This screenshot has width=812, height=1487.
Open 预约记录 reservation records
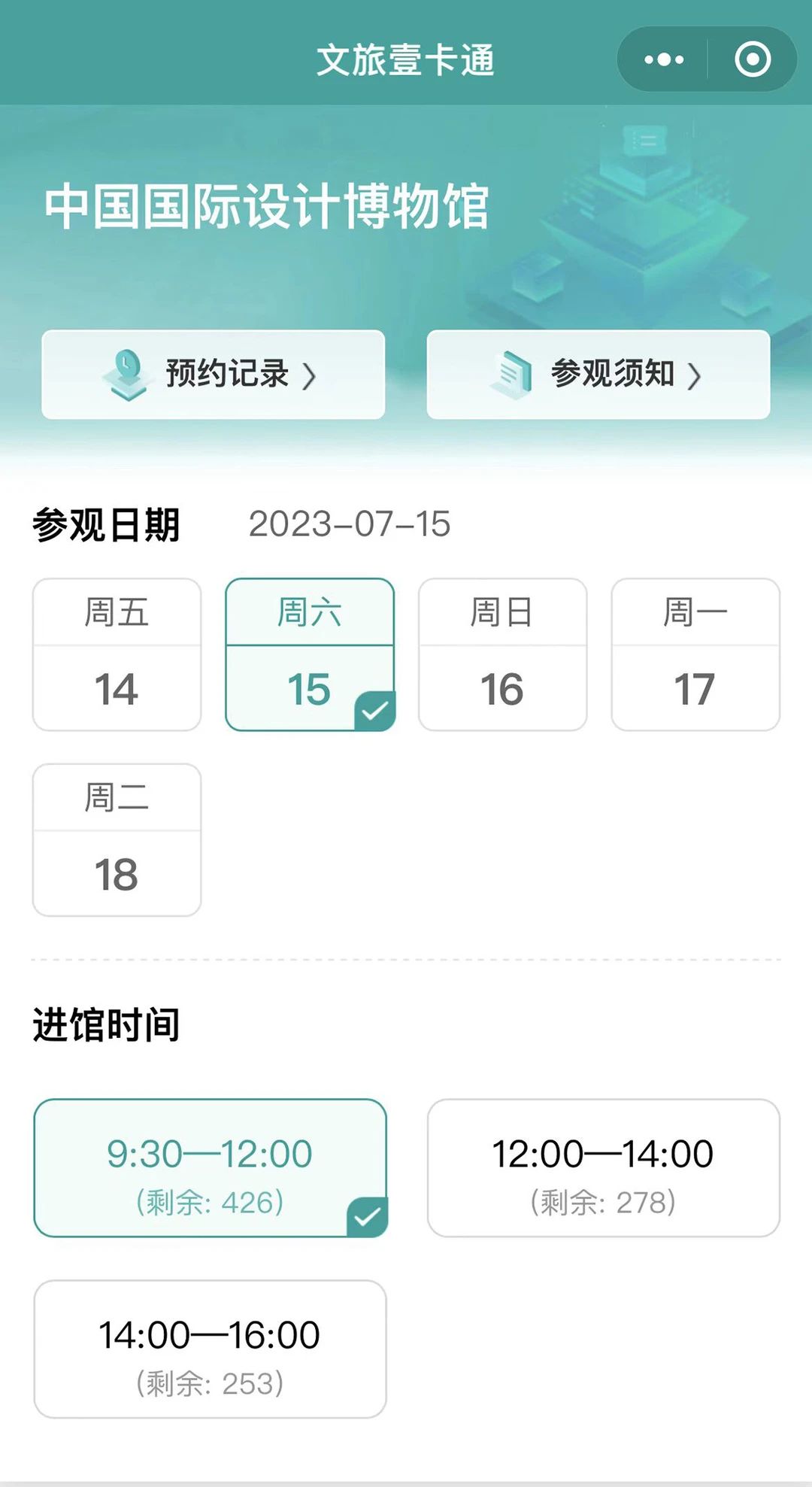213,374
